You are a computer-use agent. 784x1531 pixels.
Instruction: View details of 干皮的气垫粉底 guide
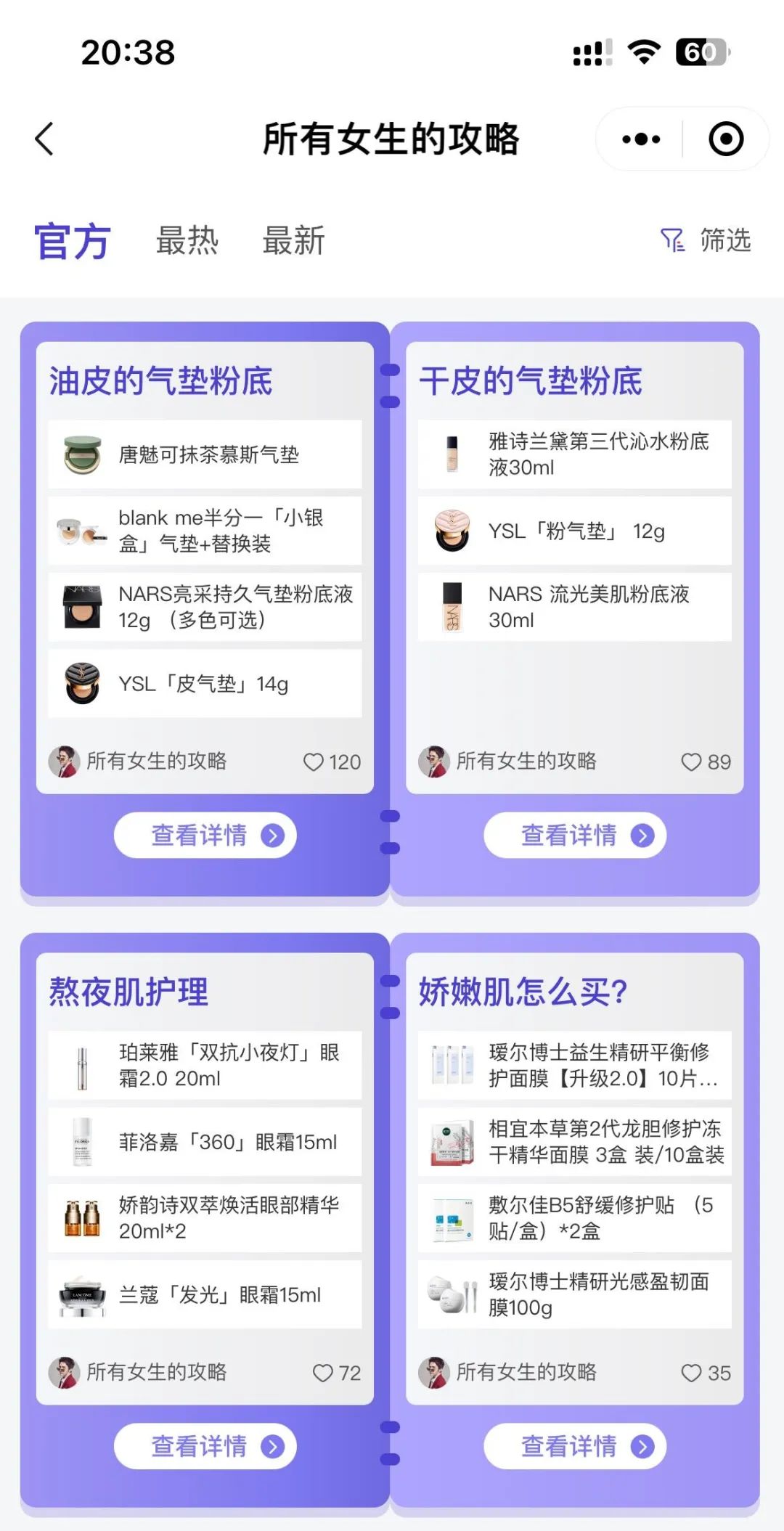coord(575,835)
